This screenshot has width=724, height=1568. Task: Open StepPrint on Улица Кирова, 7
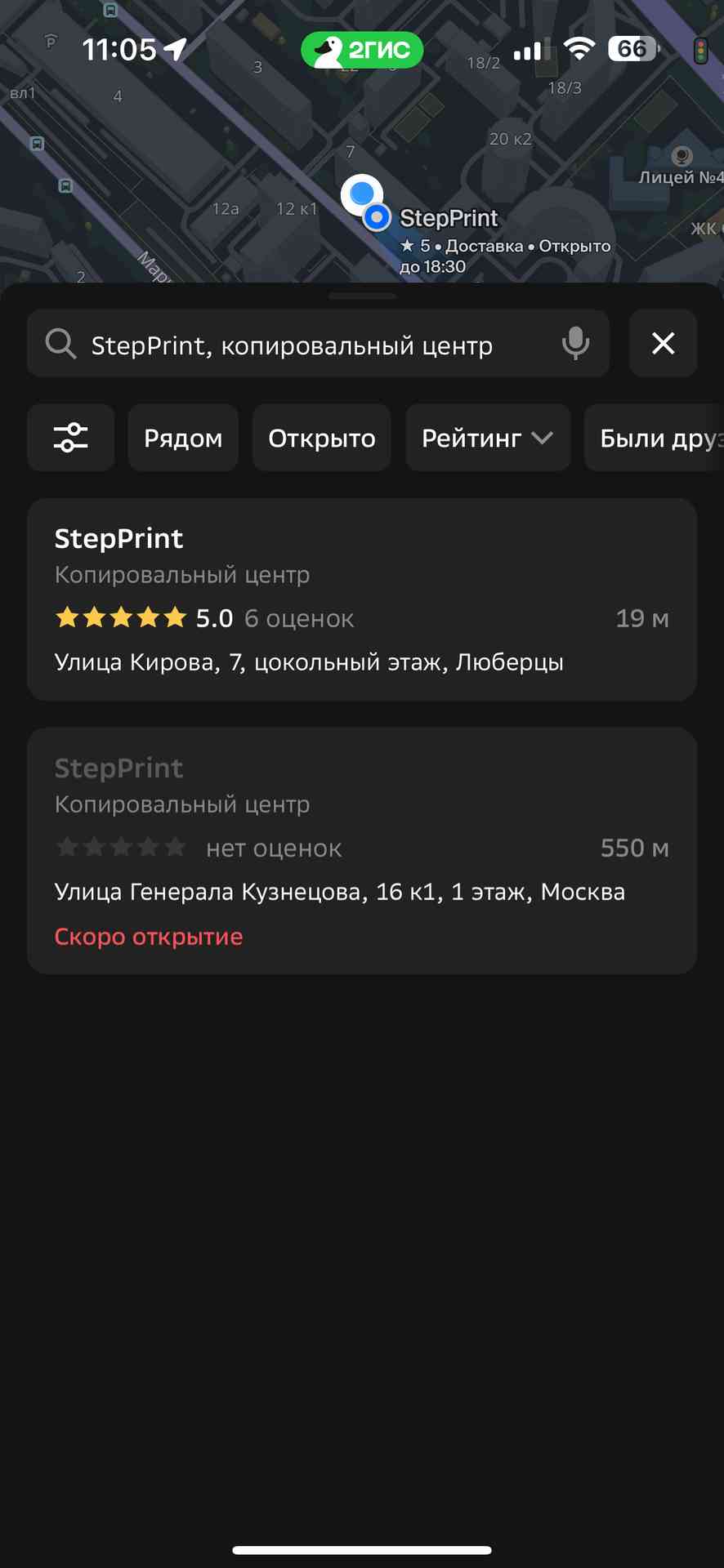point(361,599)
